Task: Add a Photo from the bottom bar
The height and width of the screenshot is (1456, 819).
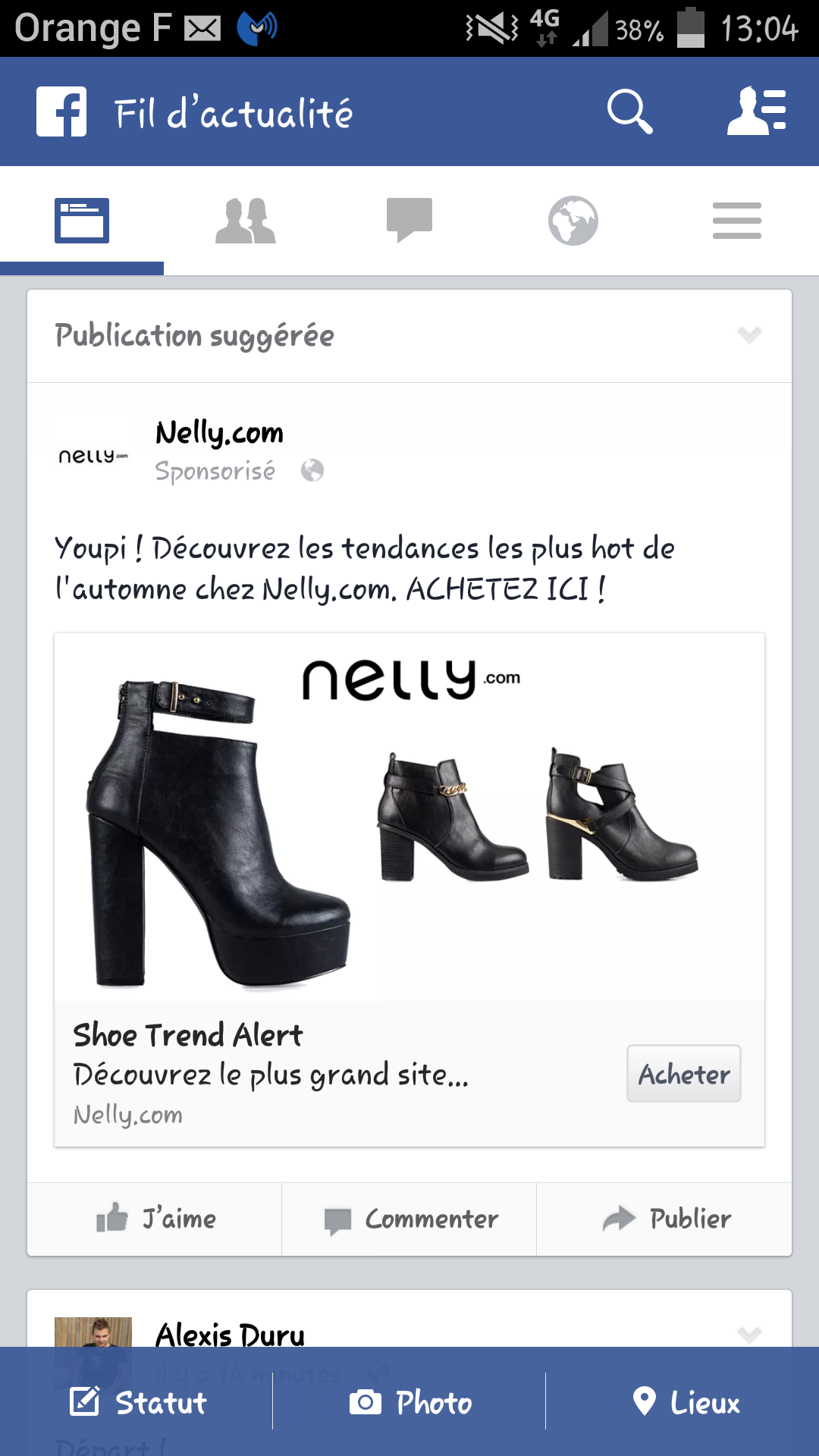Action: pyautogui.click(x=409, y=1402)
